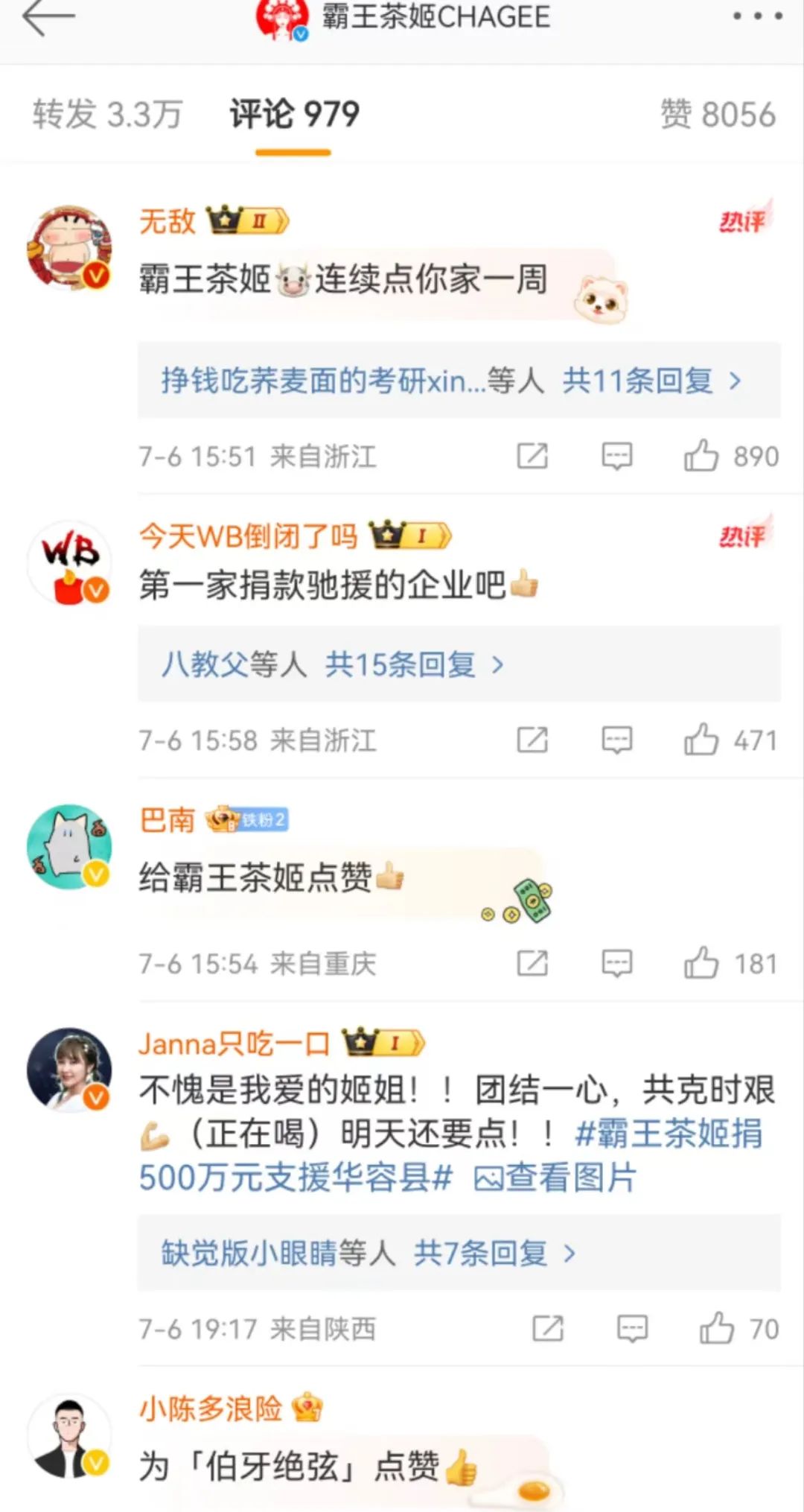Like Janna只吃一口's comment with 70 likes

[x=716, y=1329]
